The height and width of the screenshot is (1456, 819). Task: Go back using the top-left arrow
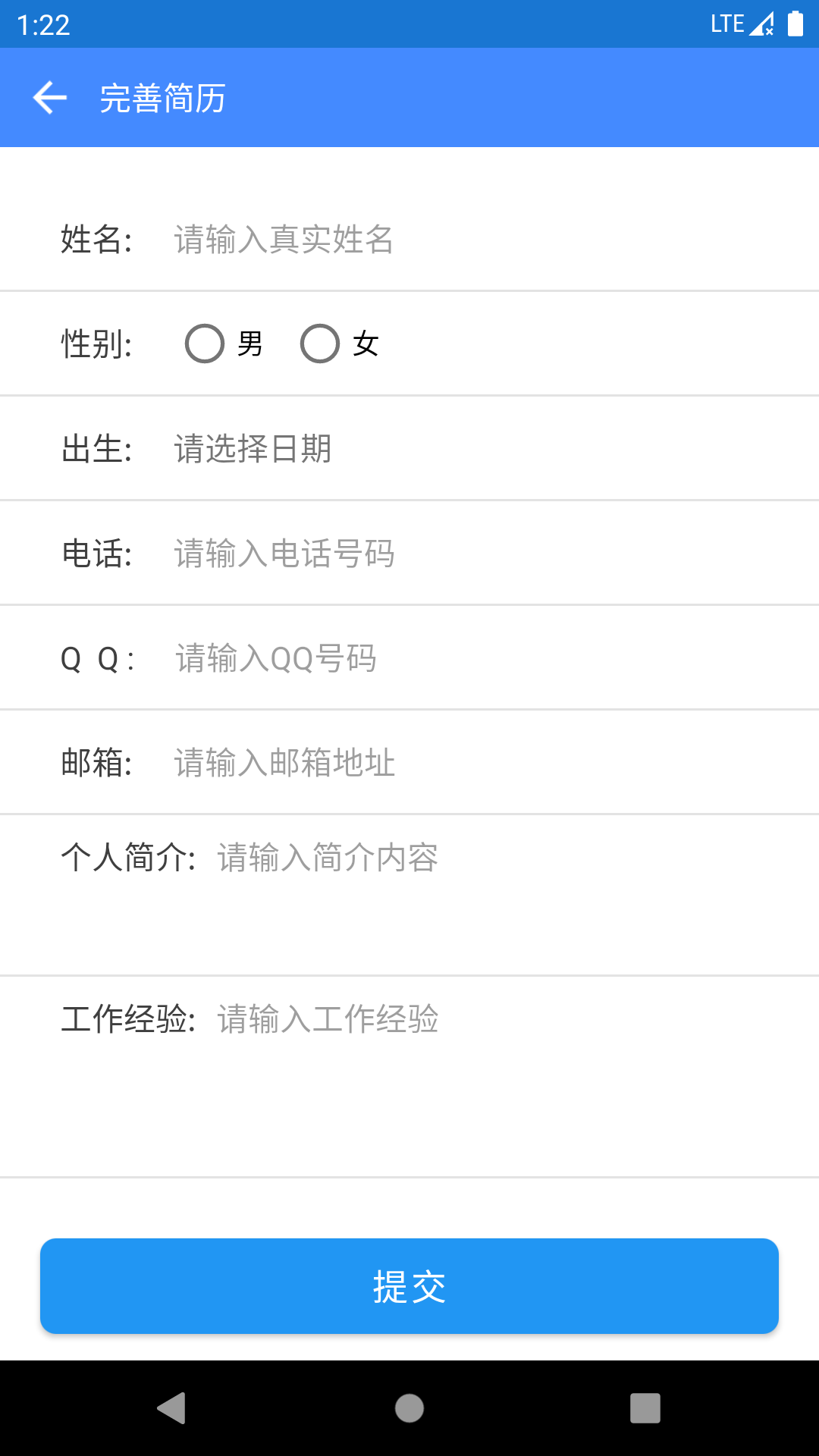click(x=50, y=98)
